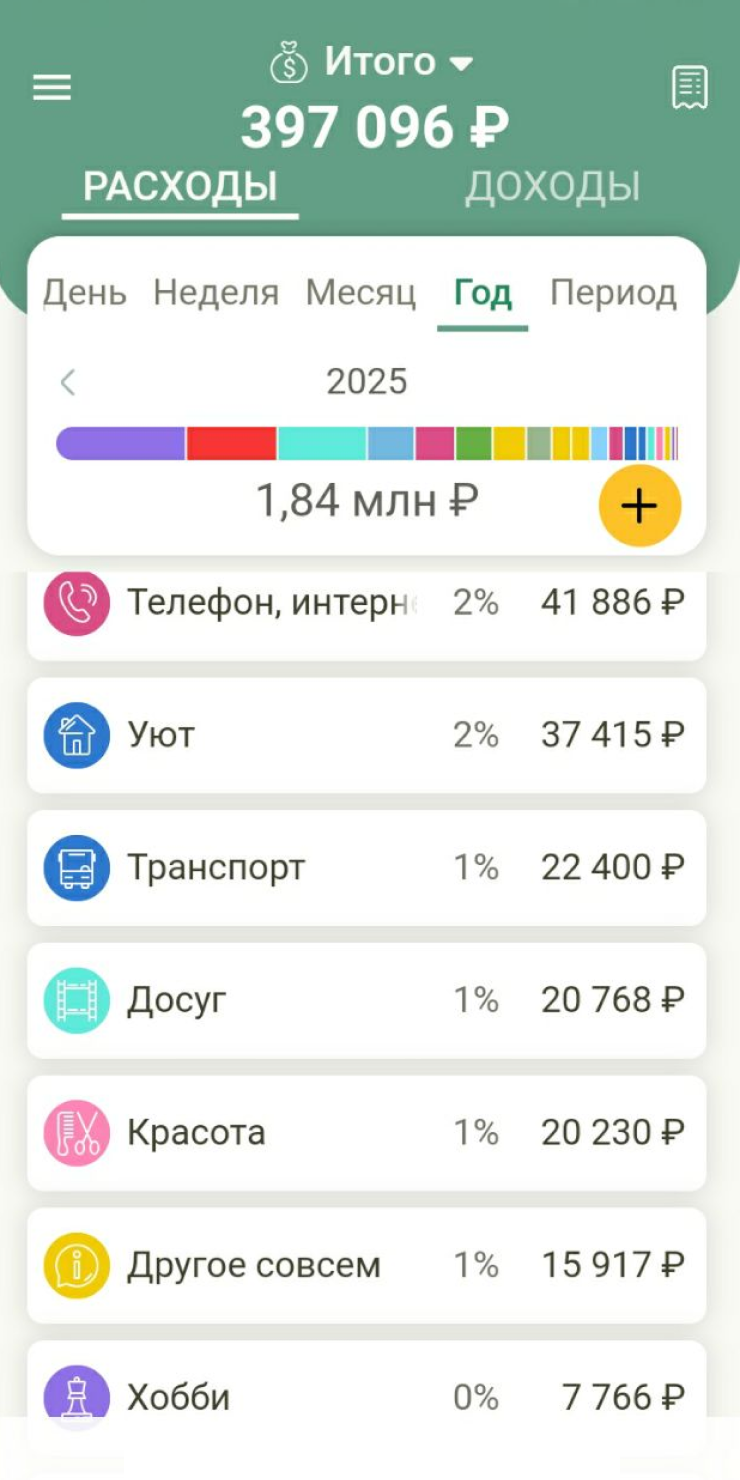Open the Хобби category
This screenshot has height=1480, width=740.
pyautogui.click(x=366, y=1395)
